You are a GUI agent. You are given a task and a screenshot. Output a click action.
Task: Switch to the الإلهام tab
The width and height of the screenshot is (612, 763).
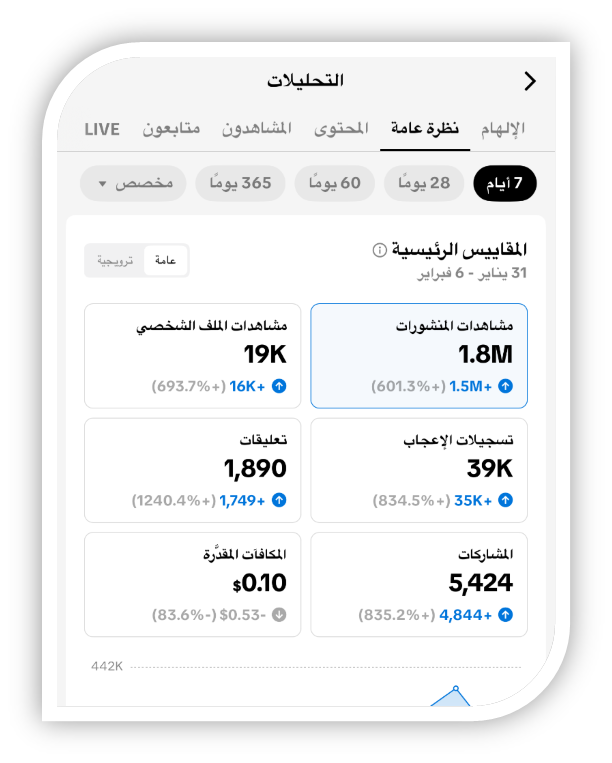pyautogui.click(x=502, y=129)
